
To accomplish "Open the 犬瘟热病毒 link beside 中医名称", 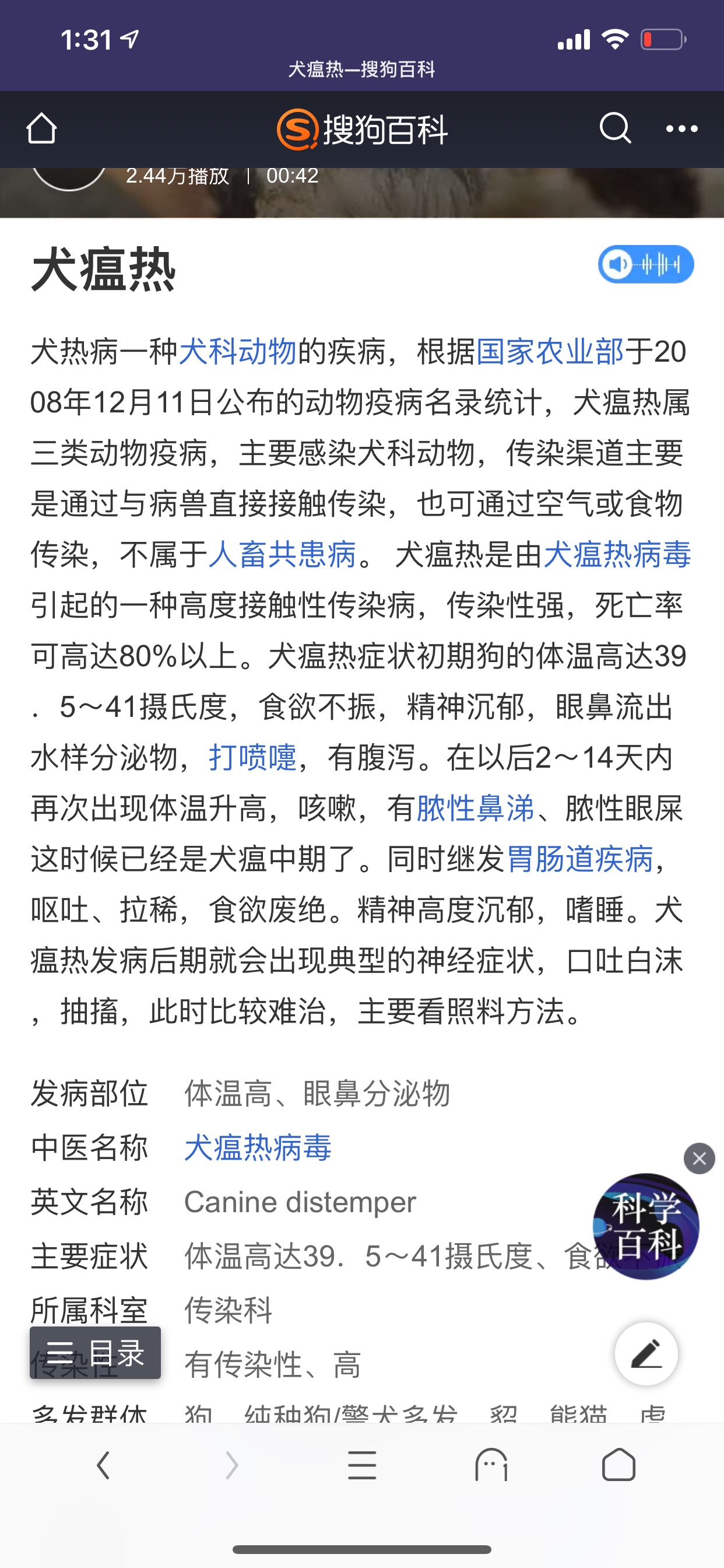I will click(x=258, y=1147).
